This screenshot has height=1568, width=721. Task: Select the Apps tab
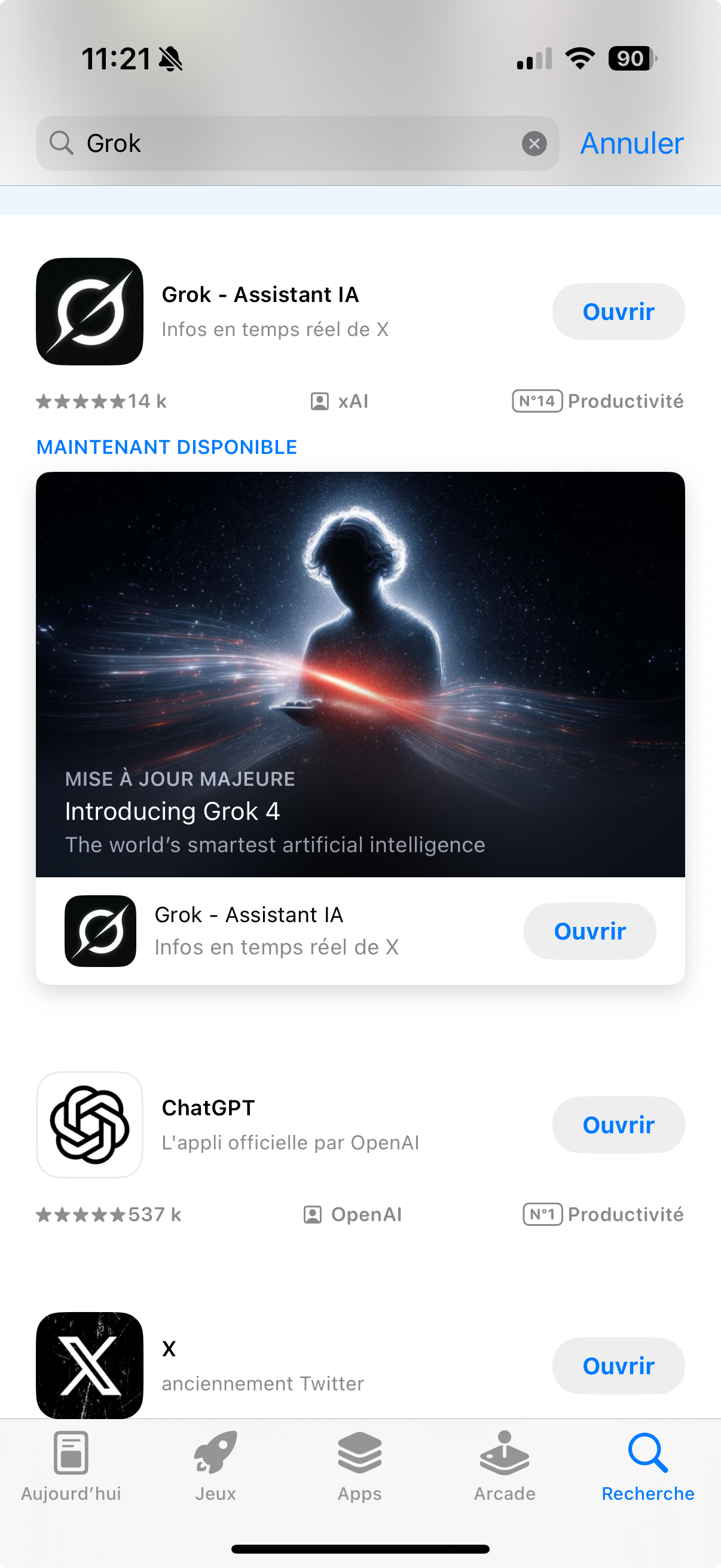click(359, 1466)
